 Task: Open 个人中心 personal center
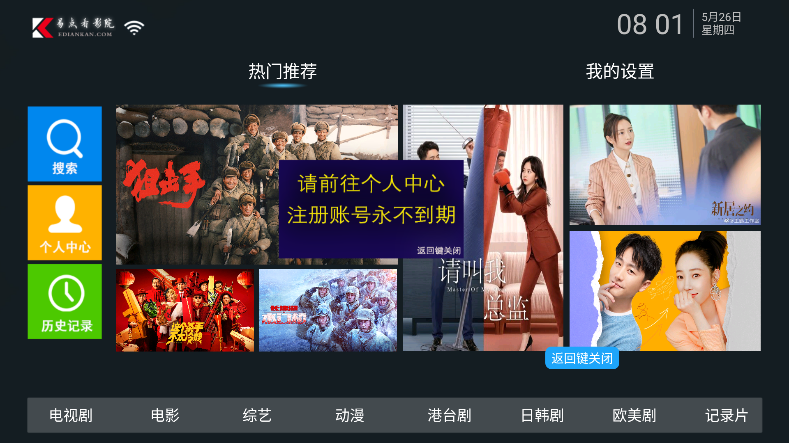click(64, 222)
